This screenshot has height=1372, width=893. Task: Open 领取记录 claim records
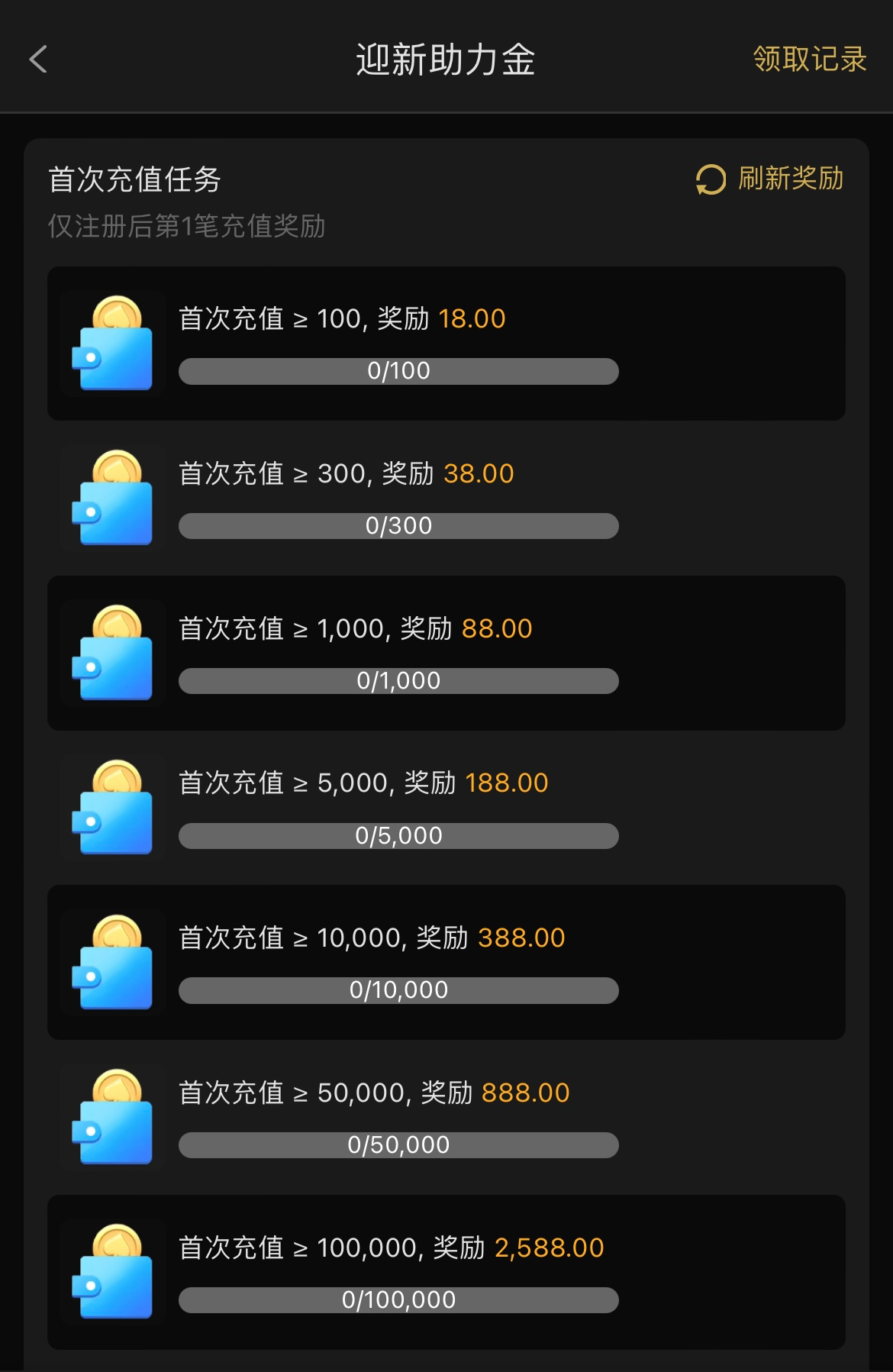809,60
